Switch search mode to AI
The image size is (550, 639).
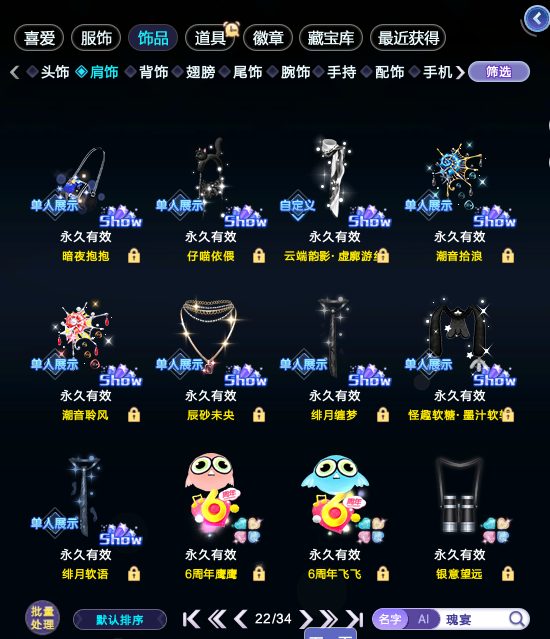(x=423, y=619)
